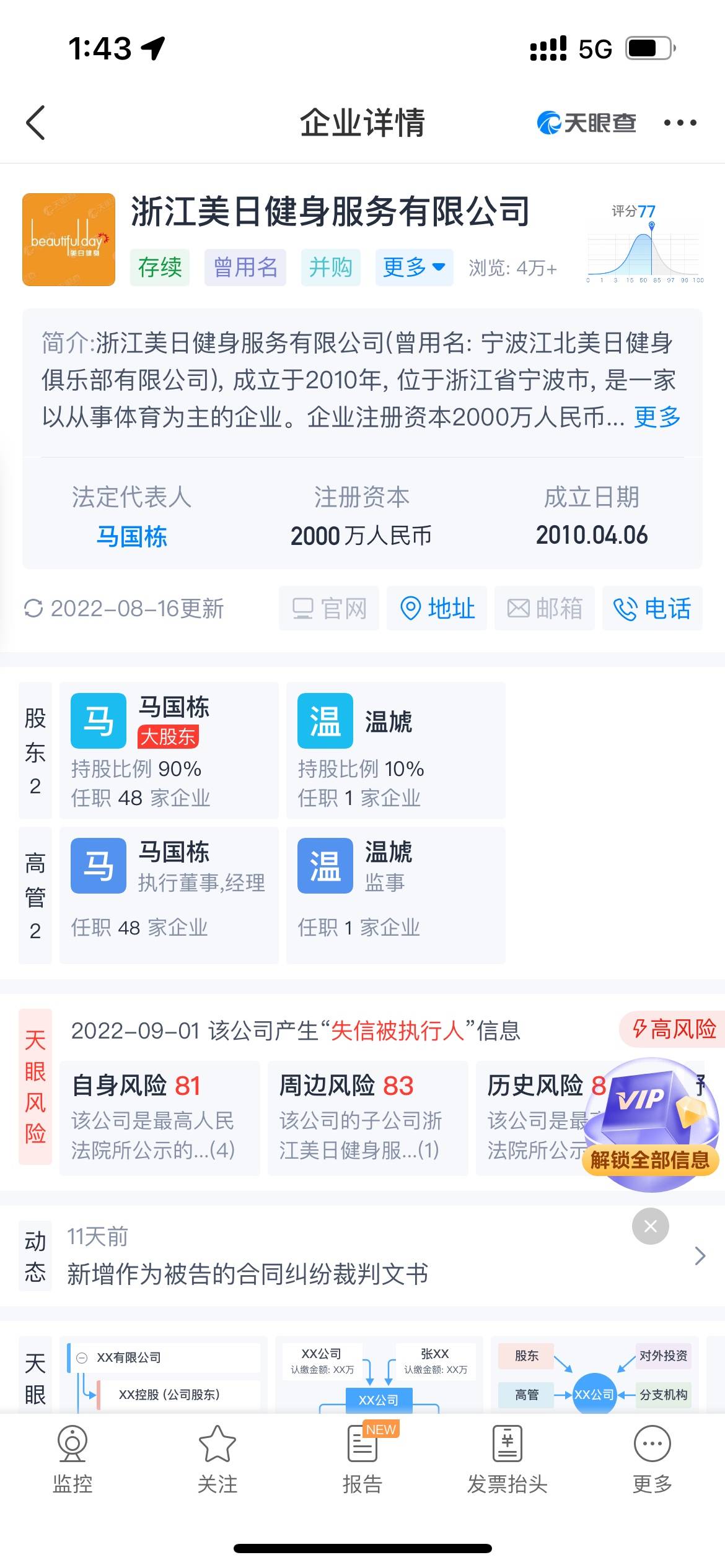The width and height of the screenshot is (725, 1568).
Task: Expand company intro via 更多 link
Action: pos(657,417)
